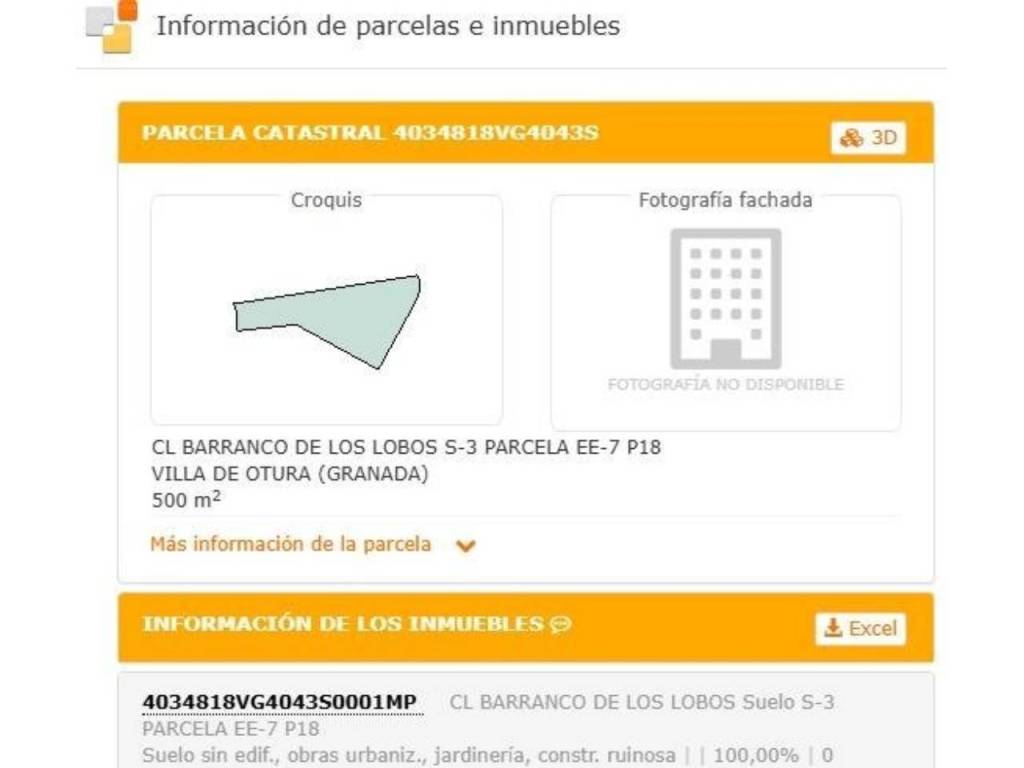Open cadastral reference 4034818VG4043S0001MP
Viewport: 1024px width, 768px height.
(279, 702)
